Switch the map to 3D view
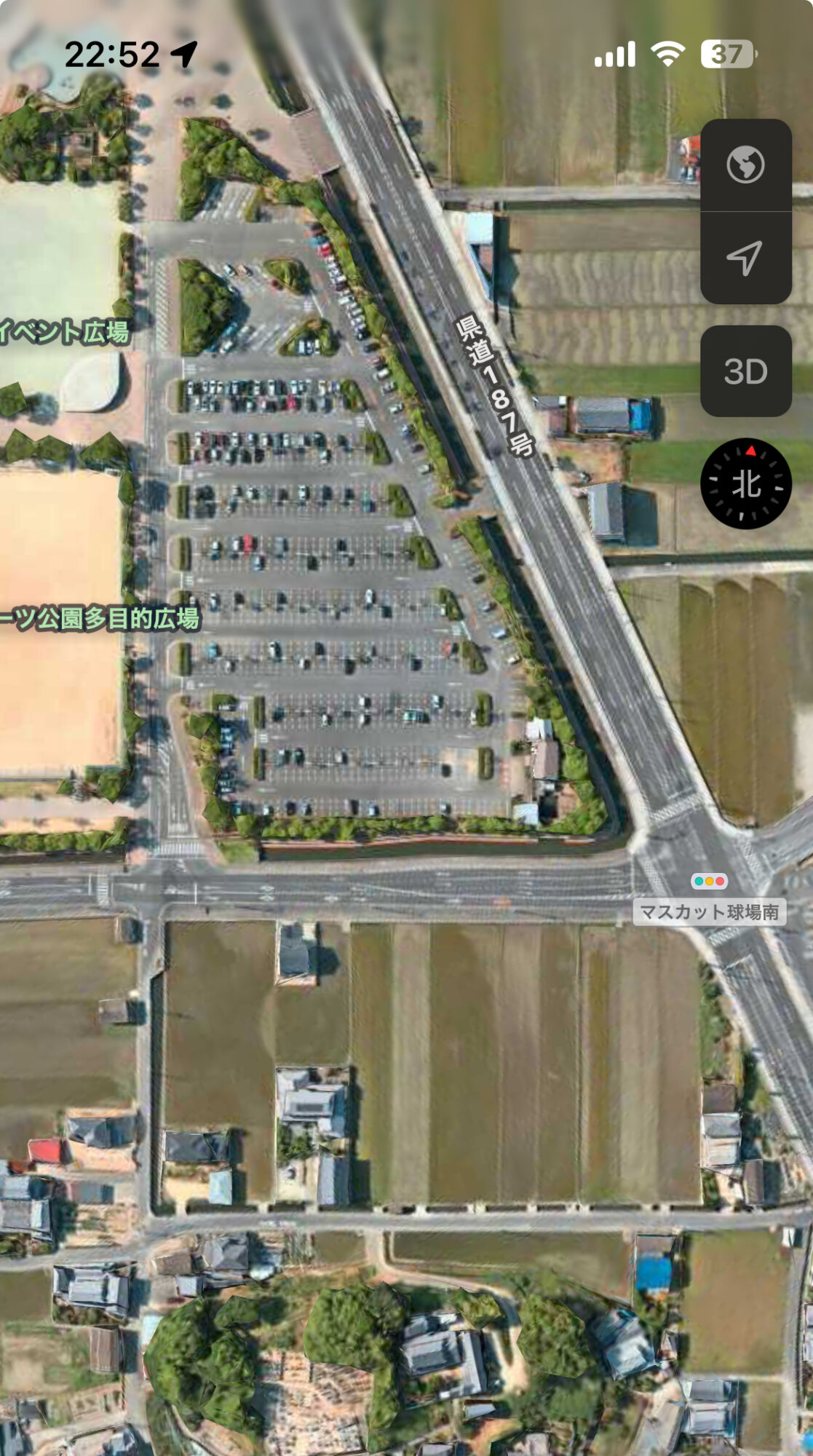Screen dimensions: 813x1456 click(745, 371)
